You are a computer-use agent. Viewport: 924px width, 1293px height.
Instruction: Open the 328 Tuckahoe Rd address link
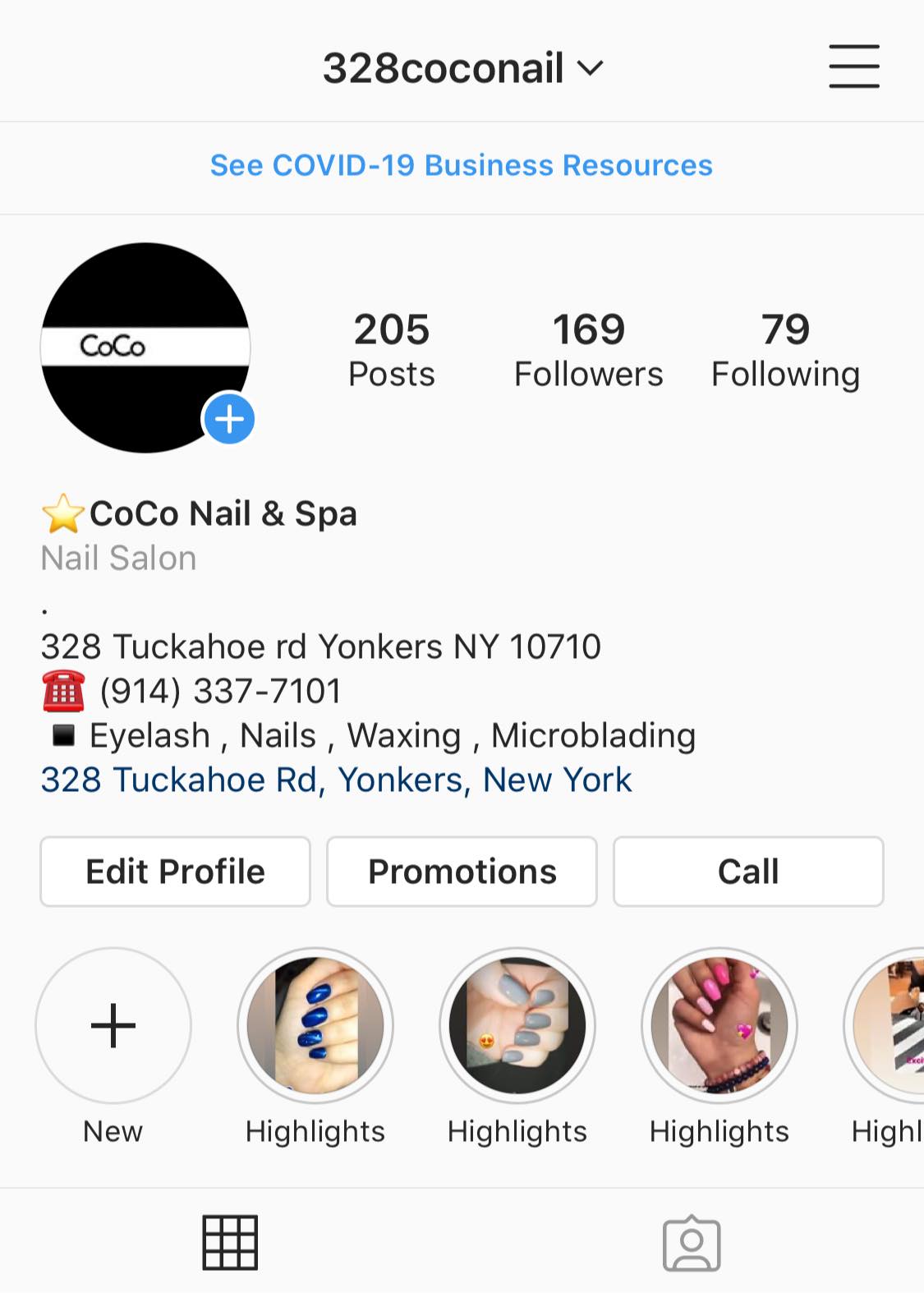336,780
